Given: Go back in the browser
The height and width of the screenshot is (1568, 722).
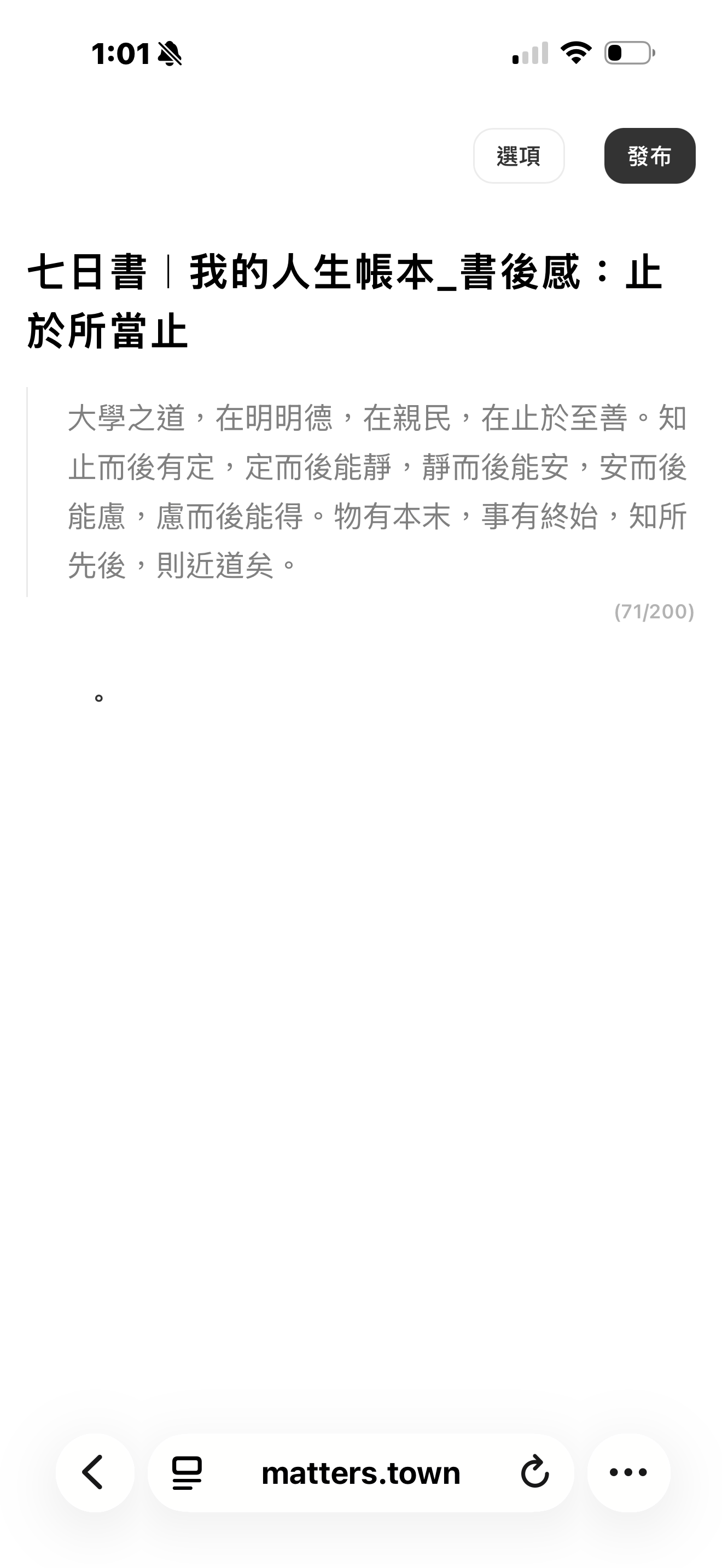Looking at the screenshot, I should pos(95,1472).
